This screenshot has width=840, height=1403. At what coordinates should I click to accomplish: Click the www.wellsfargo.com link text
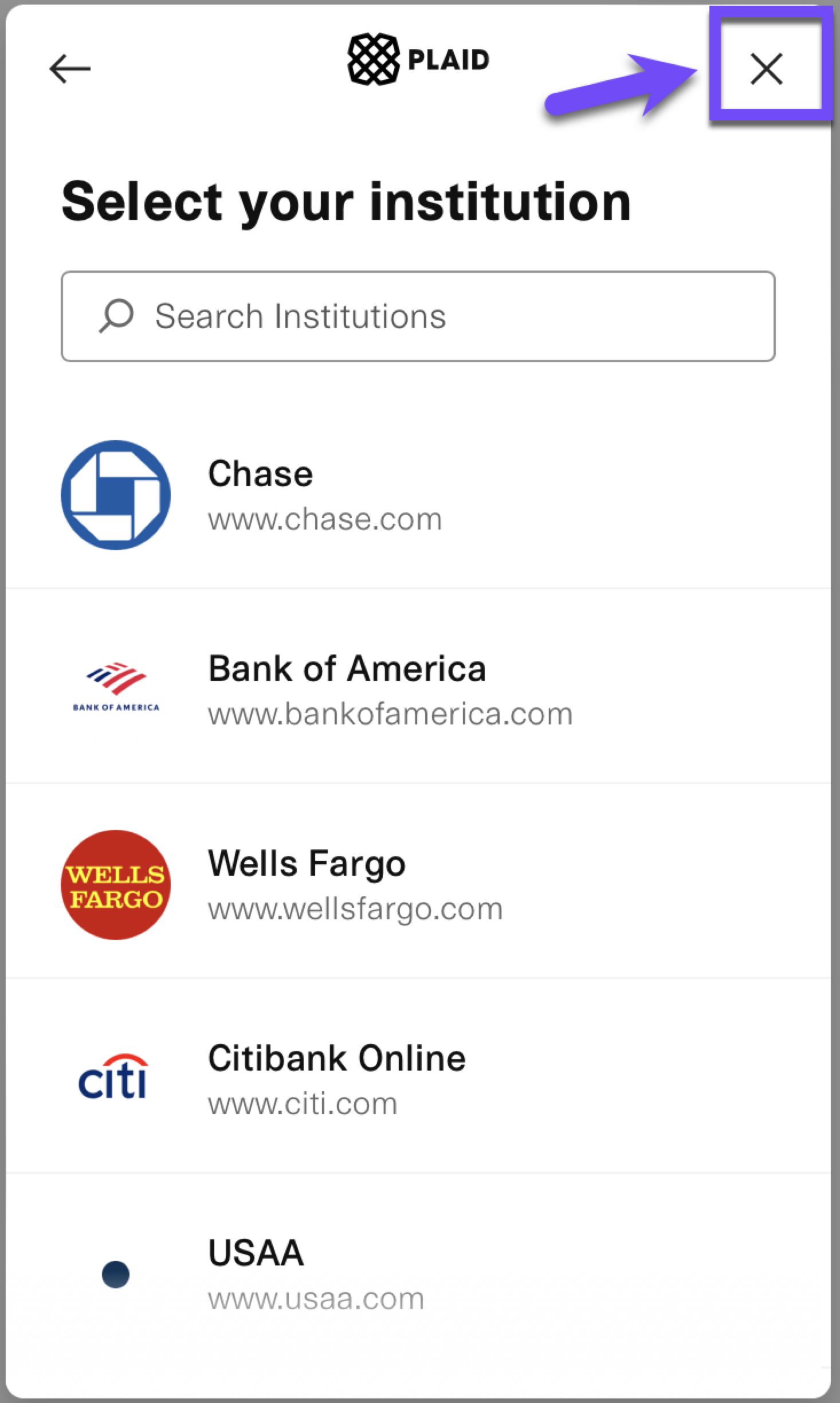(356, 908)
